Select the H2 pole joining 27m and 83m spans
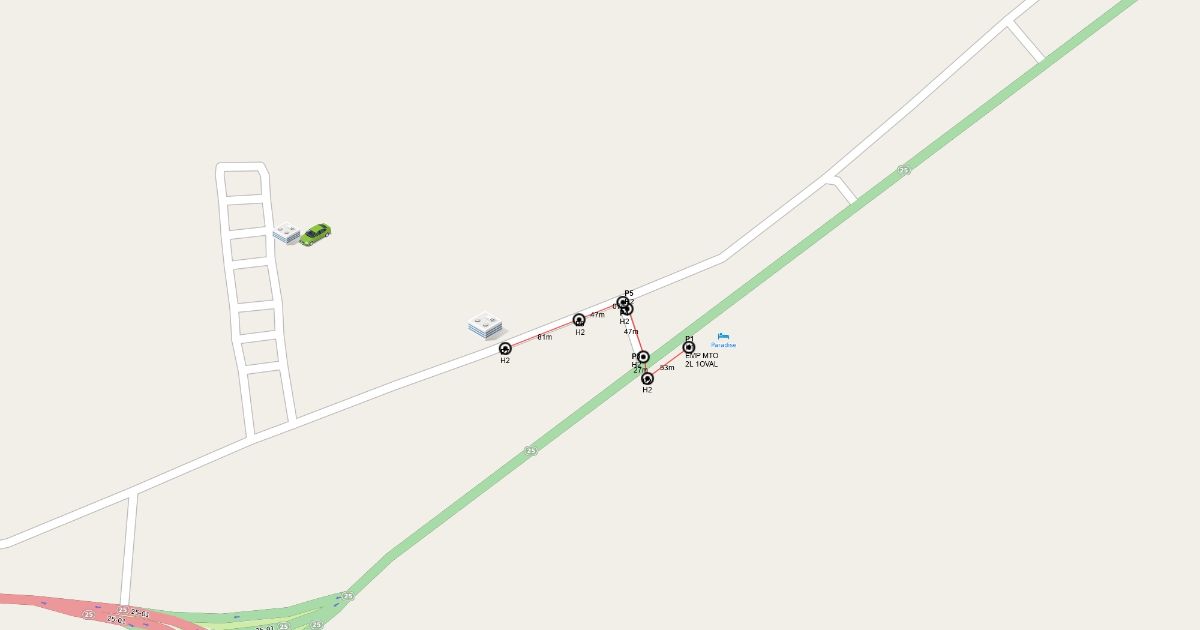1200x630 pixels. (647, 379)
